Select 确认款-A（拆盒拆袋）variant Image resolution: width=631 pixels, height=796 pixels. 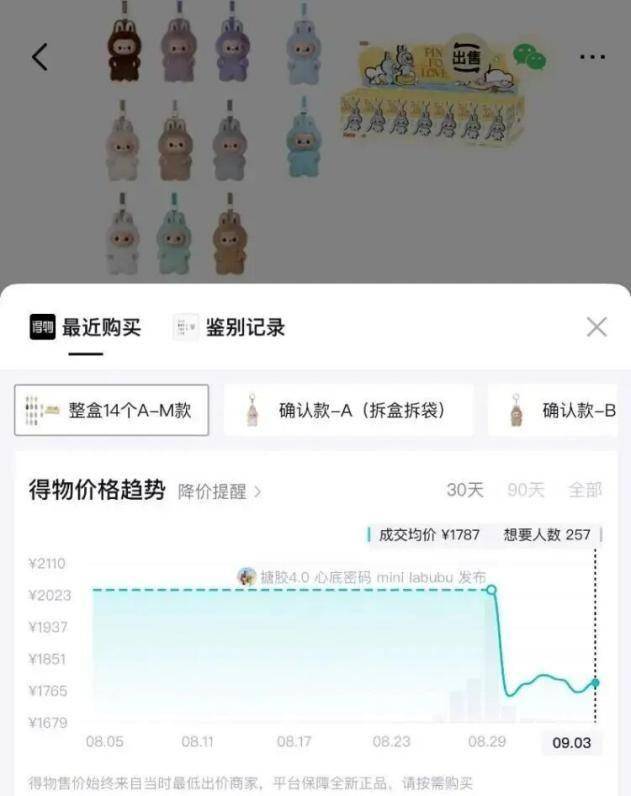pyautogui.click(x=348, y=410)
